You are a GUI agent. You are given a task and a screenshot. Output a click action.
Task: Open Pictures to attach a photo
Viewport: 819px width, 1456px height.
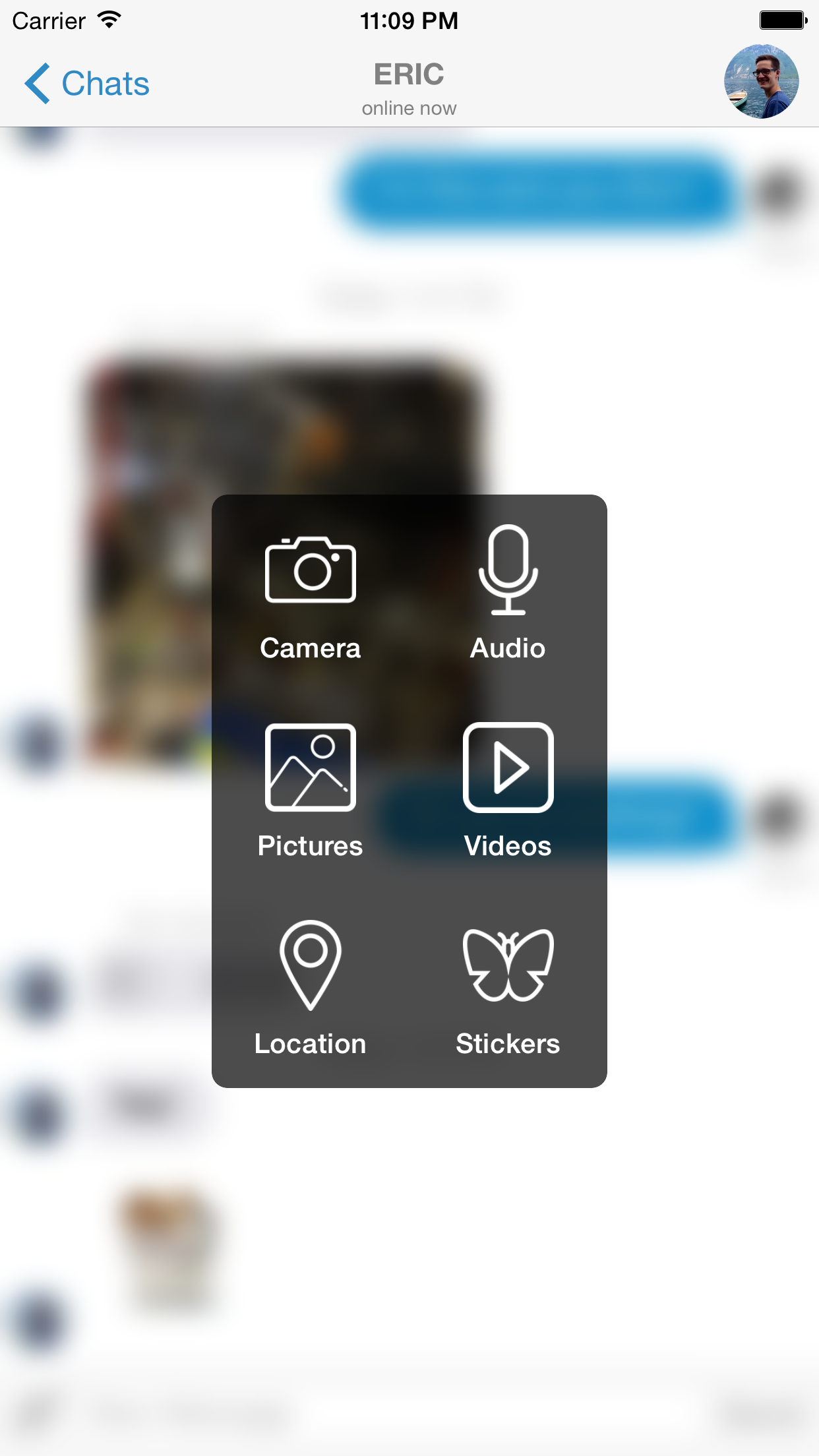(x=310, y=791)
